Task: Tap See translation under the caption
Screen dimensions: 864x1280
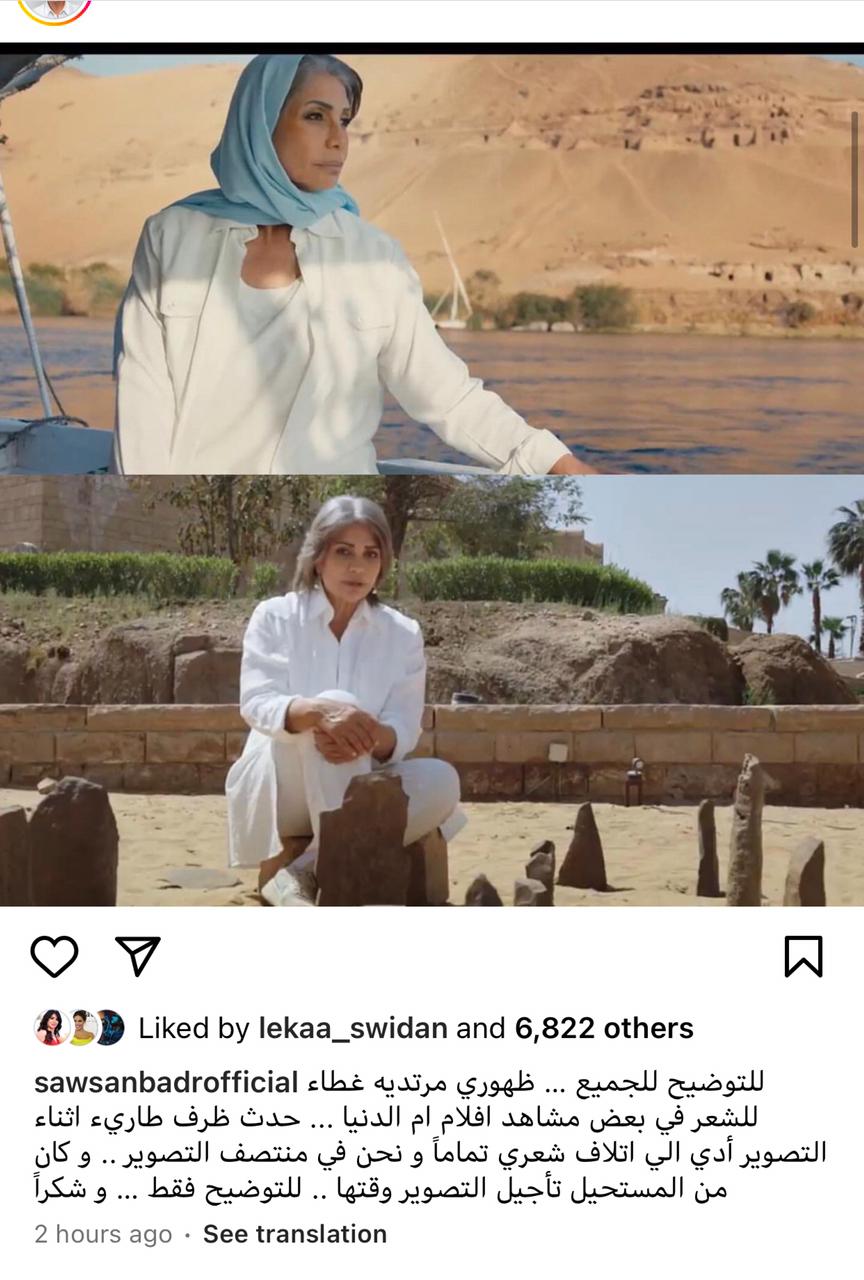Action: (x=294, y=1234)
